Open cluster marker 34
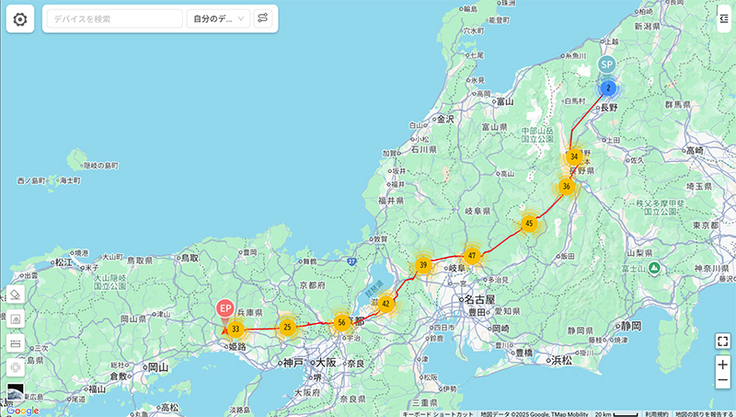736x417 pixels. click(x=573, y=157)
